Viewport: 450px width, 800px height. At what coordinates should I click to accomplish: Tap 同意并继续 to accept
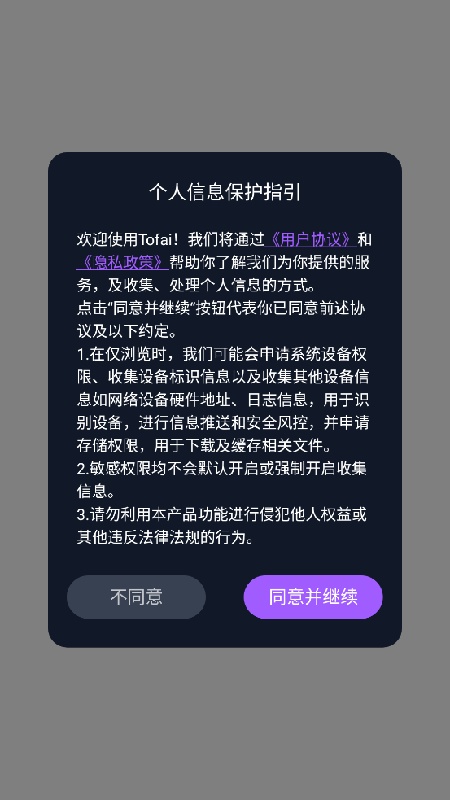(313, 596)
